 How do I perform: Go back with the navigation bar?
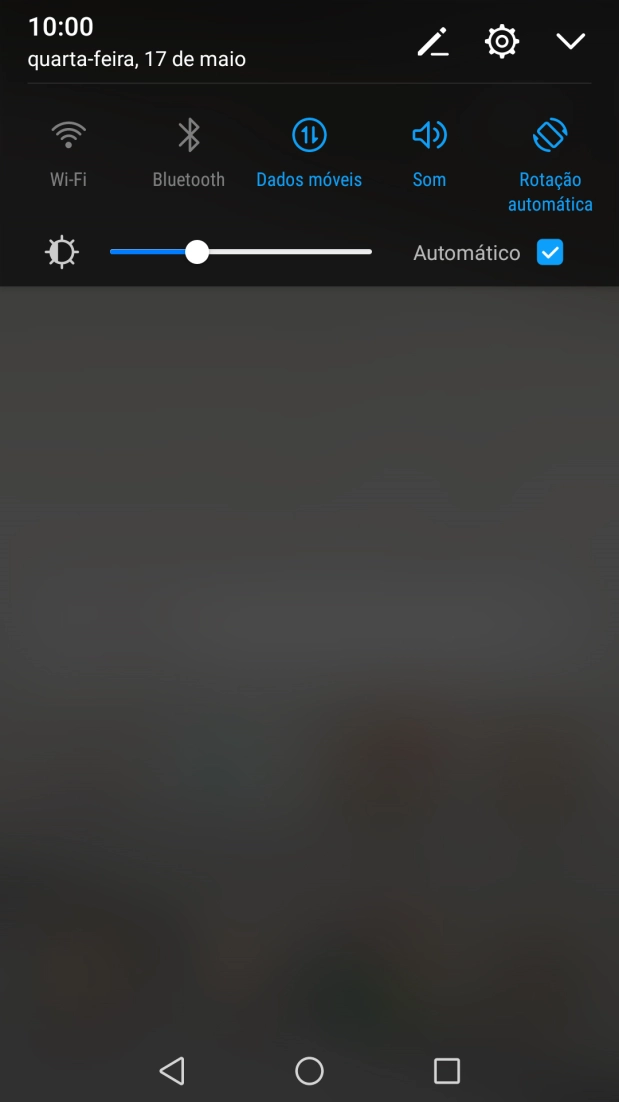click(172, 1071)
